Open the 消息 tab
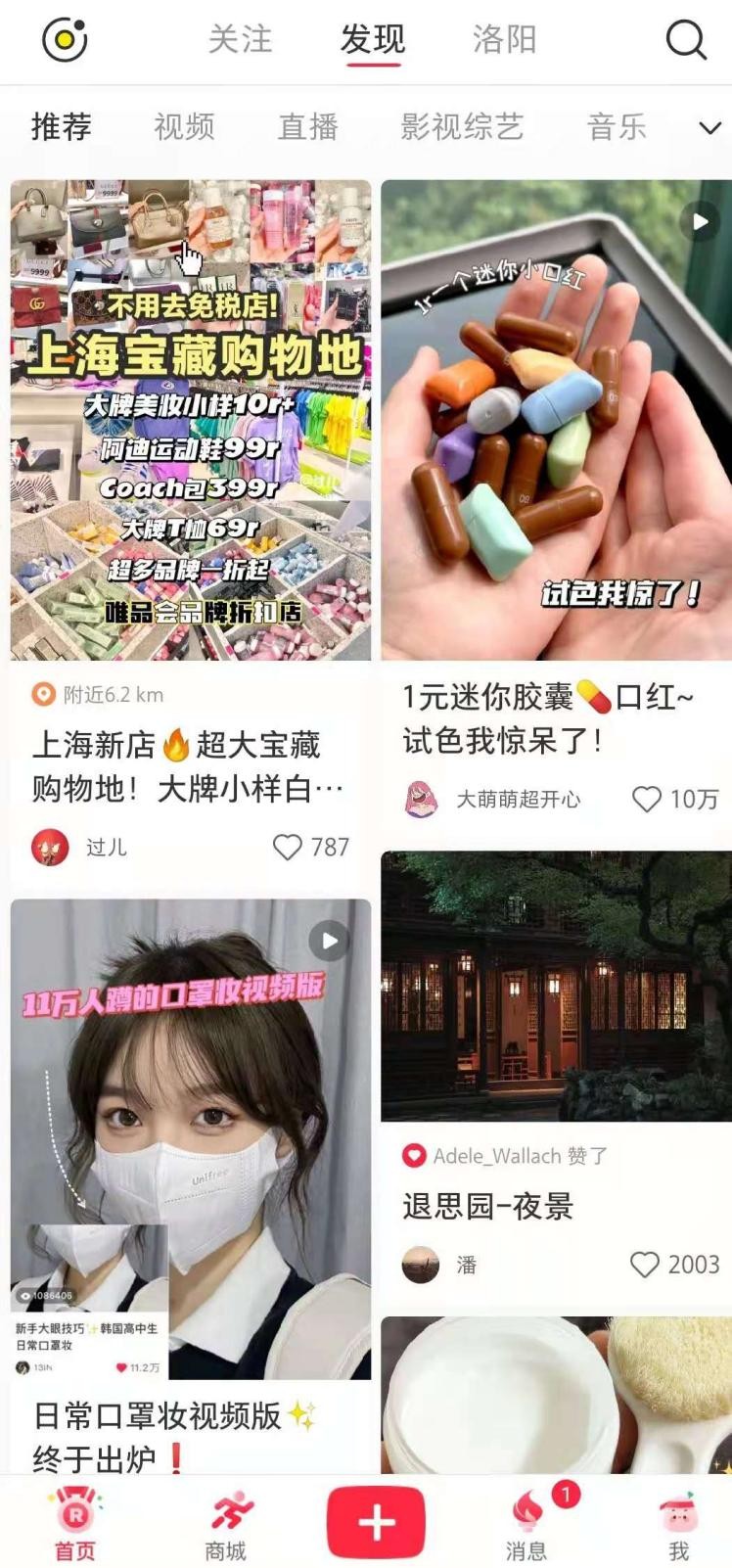Screen dimensions: 732x1568 pyautogui.click(x=526, y=1525)
